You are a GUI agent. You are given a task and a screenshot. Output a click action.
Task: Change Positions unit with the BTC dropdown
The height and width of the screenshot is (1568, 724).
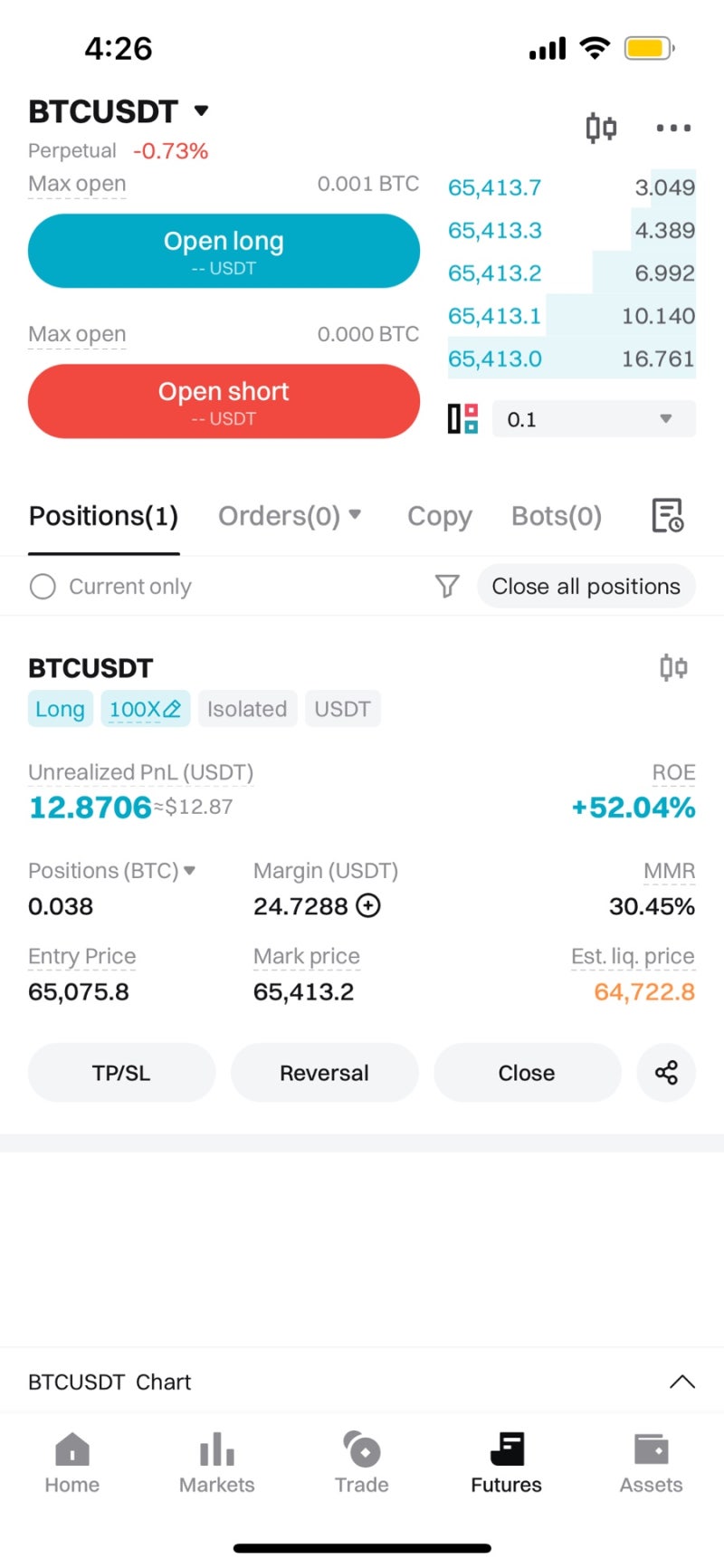[x=190, y=870]
